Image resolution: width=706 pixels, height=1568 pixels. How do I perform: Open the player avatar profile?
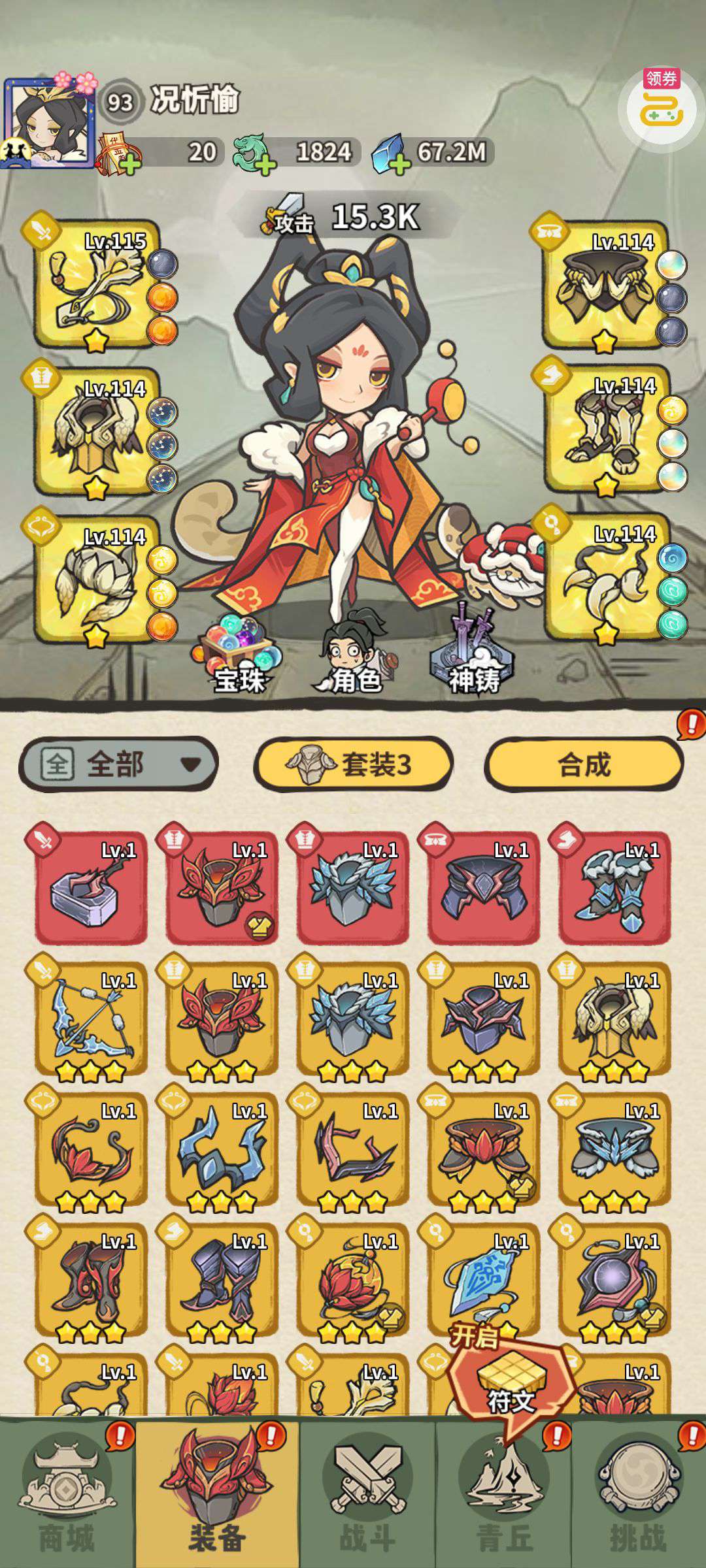point(49,123)
